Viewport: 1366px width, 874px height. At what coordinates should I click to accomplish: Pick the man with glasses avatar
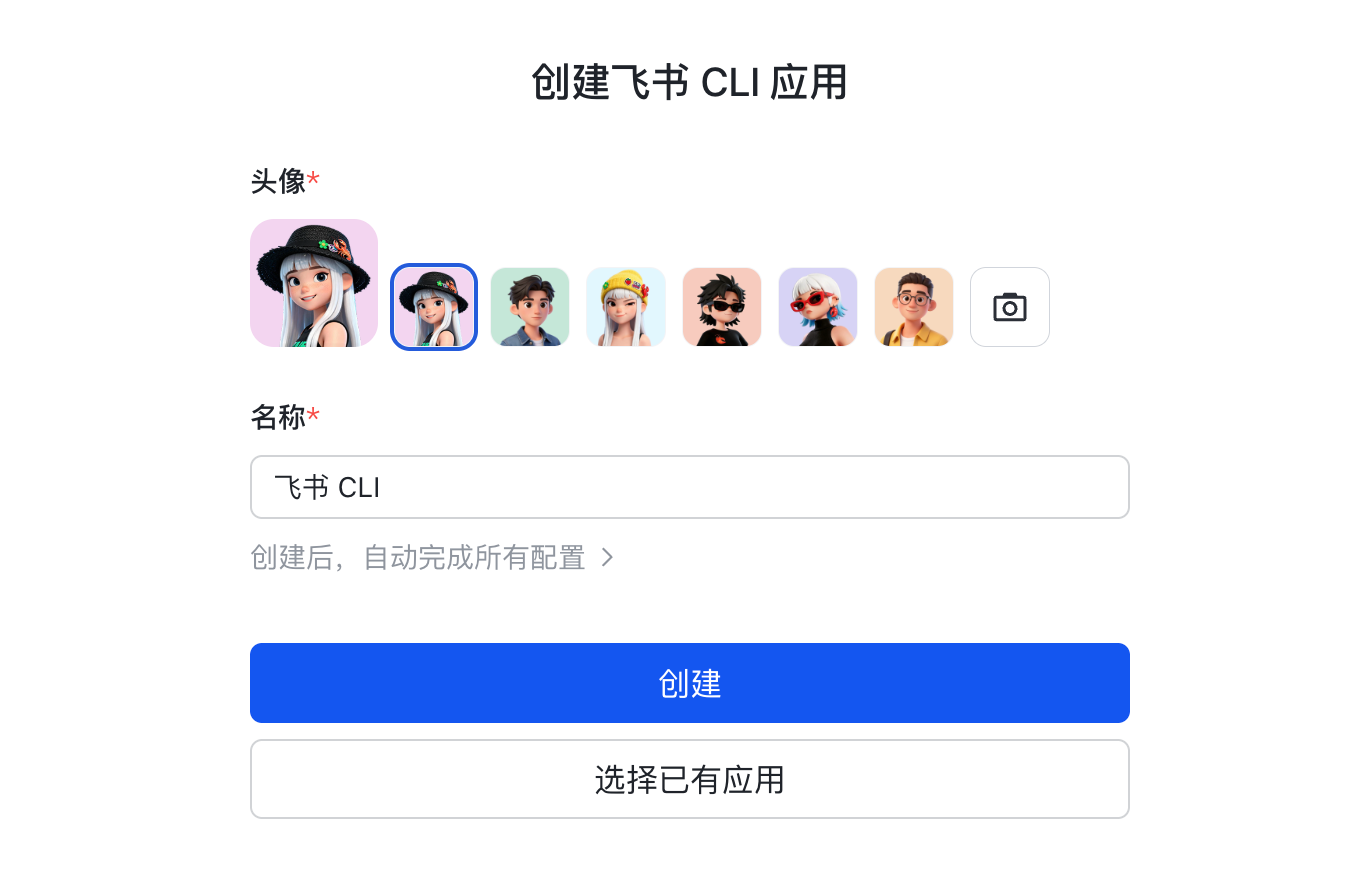point(914,307)
